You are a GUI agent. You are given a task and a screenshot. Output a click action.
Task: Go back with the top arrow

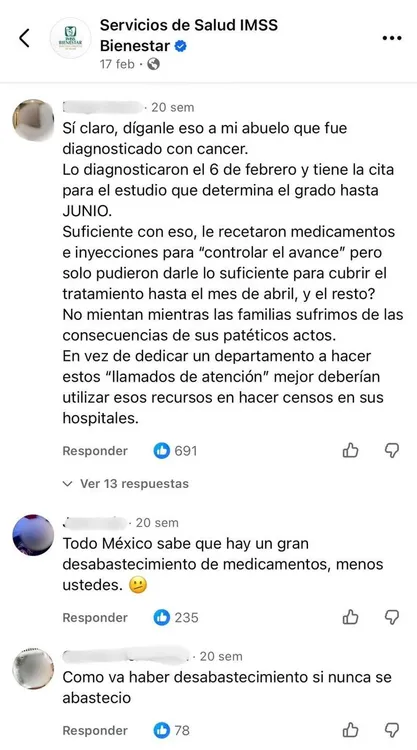tap(24, 38)
